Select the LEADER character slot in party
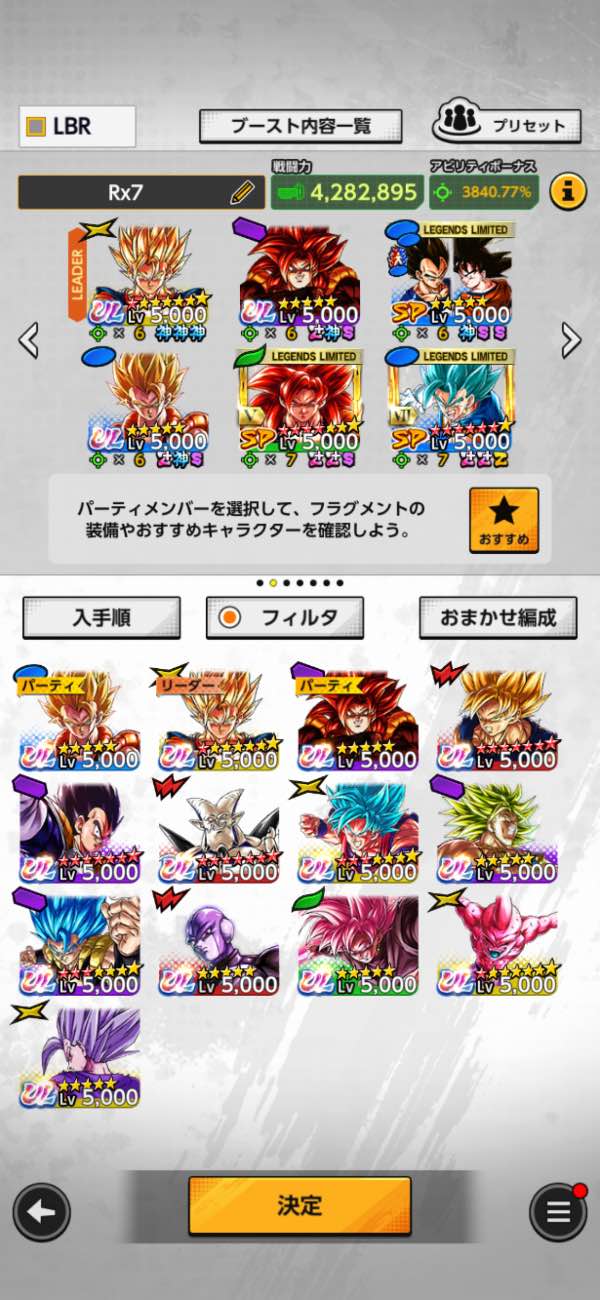The image size is (600, 1300). (148, 275)
